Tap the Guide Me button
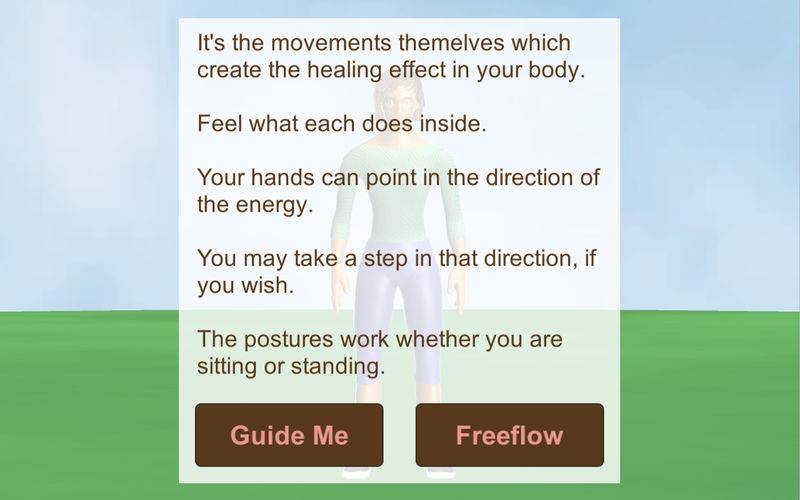The height and width of the screenshot is (500, 800). (289, 435)
